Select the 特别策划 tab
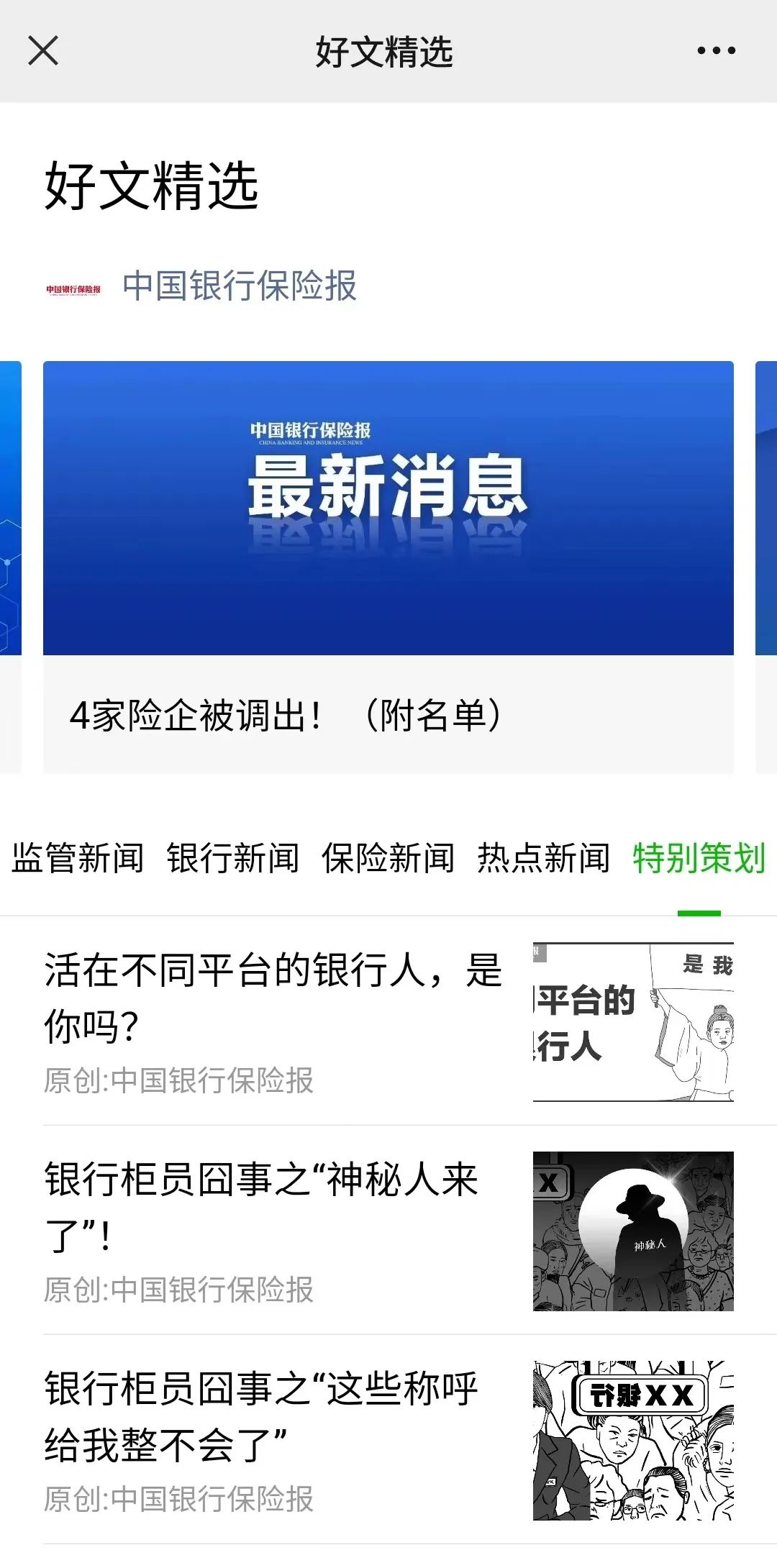The image size is (777, 1568). pyautogui.click(x=699, y=858)
